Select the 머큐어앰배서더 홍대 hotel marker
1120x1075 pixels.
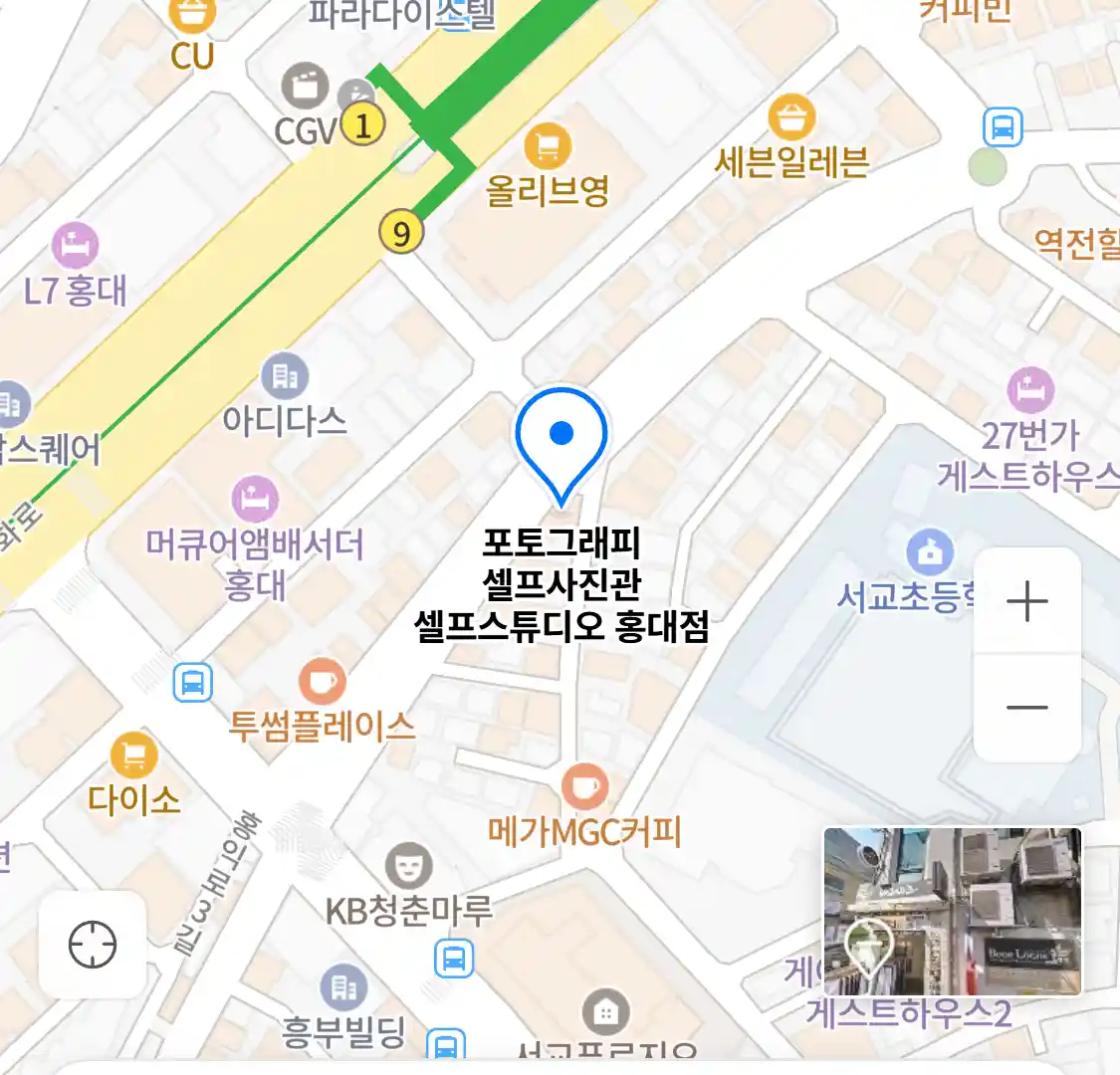[255, 500]
